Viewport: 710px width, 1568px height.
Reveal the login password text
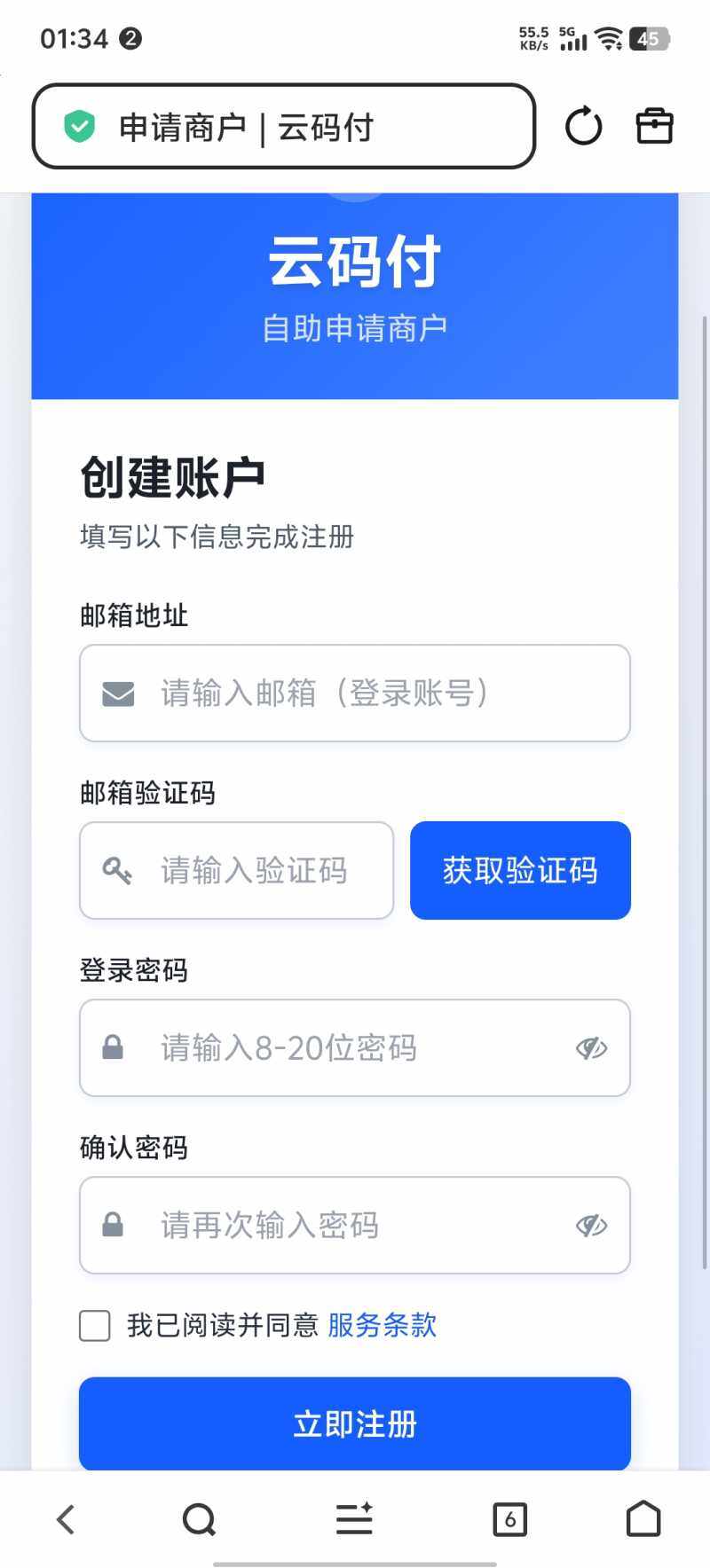pos(591,1047)
